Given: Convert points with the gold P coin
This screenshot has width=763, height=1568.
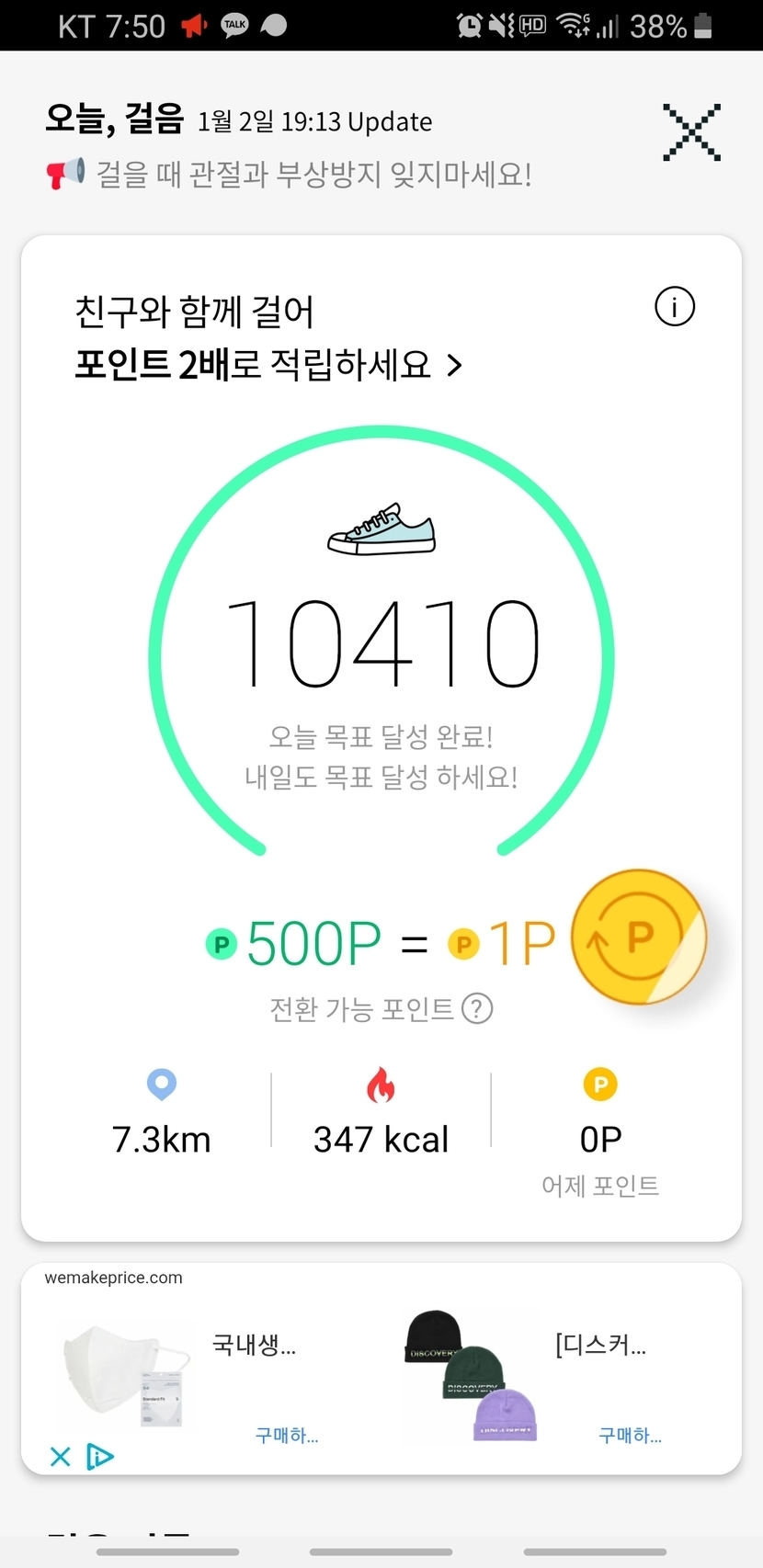Looking at the screenshot, I should (x=638, y=937).
